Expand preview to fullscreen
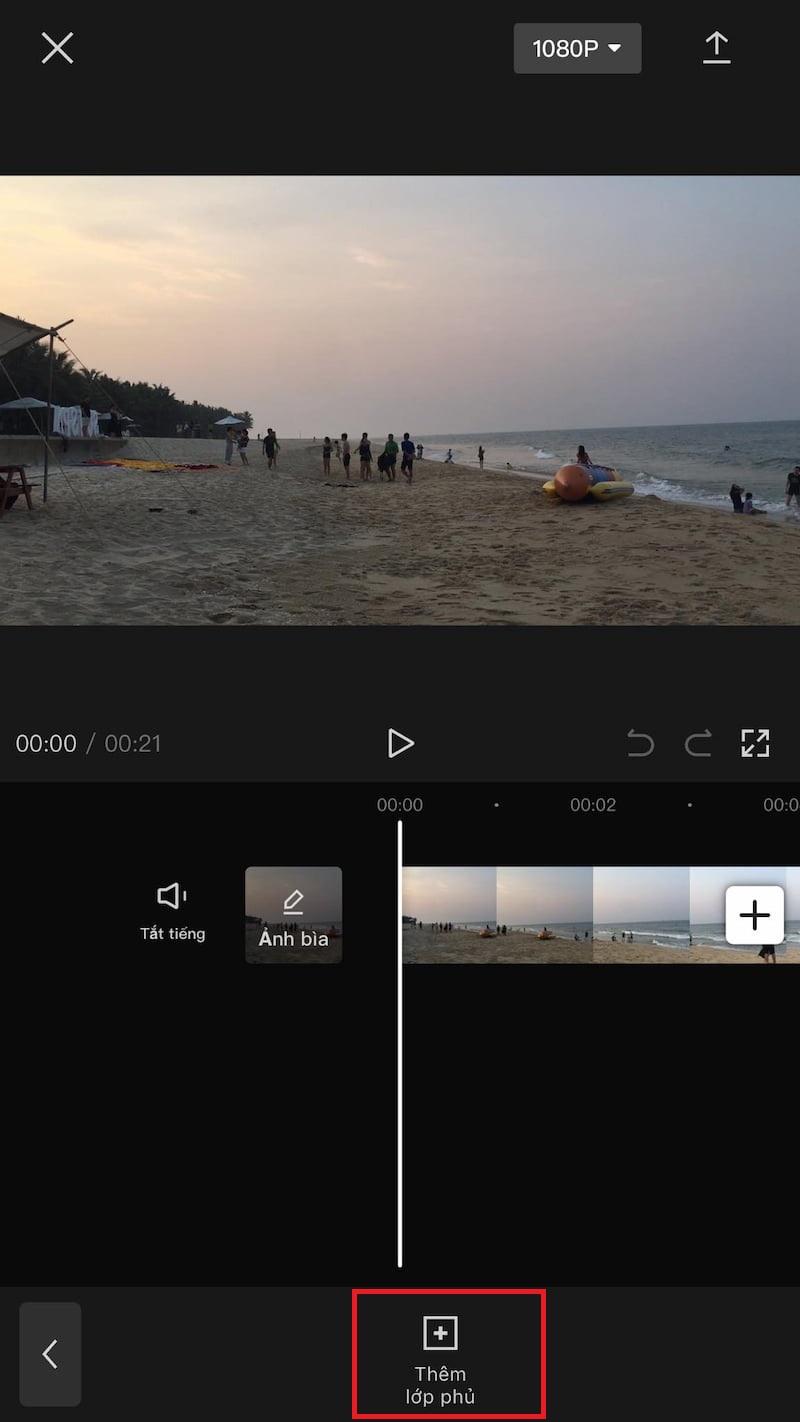The width and height of the screenshot is (800, 1422). (755, 743)
